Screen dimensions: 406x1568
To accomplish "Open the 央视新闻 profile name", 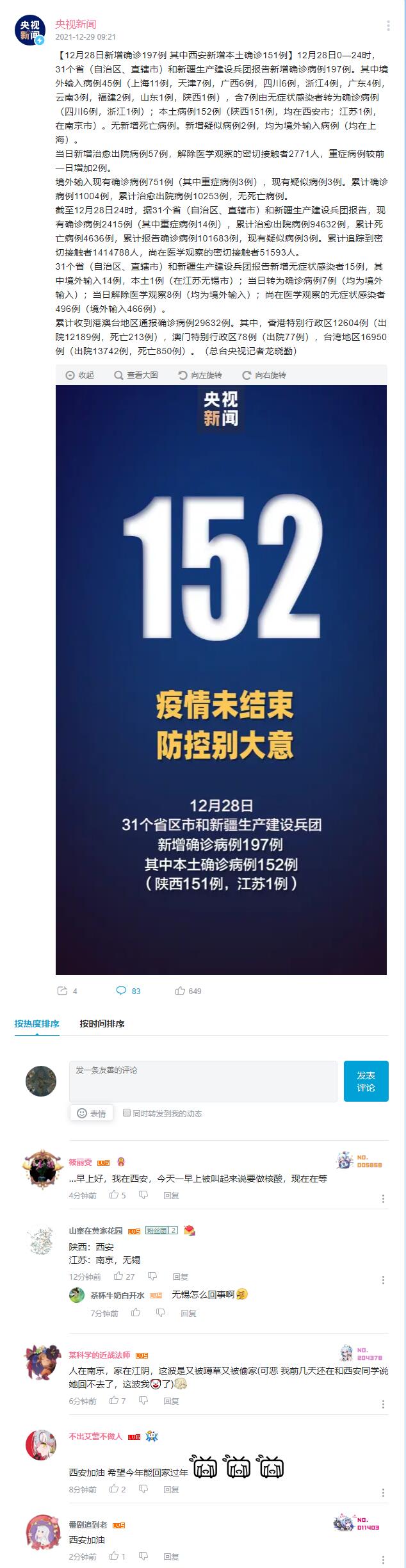I will click(76, 24).
